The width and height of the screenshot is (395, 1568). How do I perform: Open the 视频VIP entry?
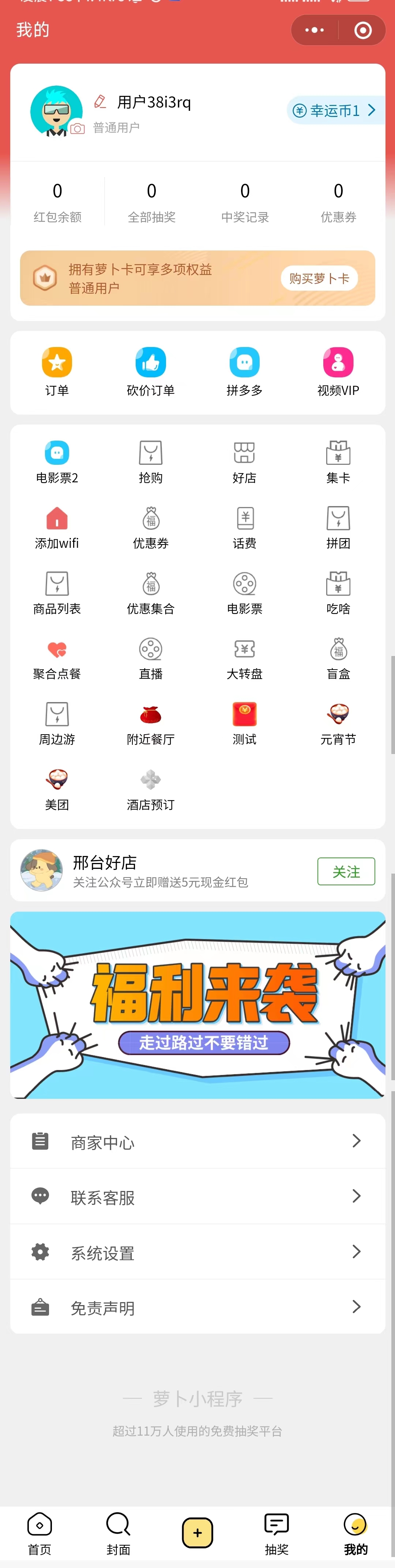coord(338,371)
